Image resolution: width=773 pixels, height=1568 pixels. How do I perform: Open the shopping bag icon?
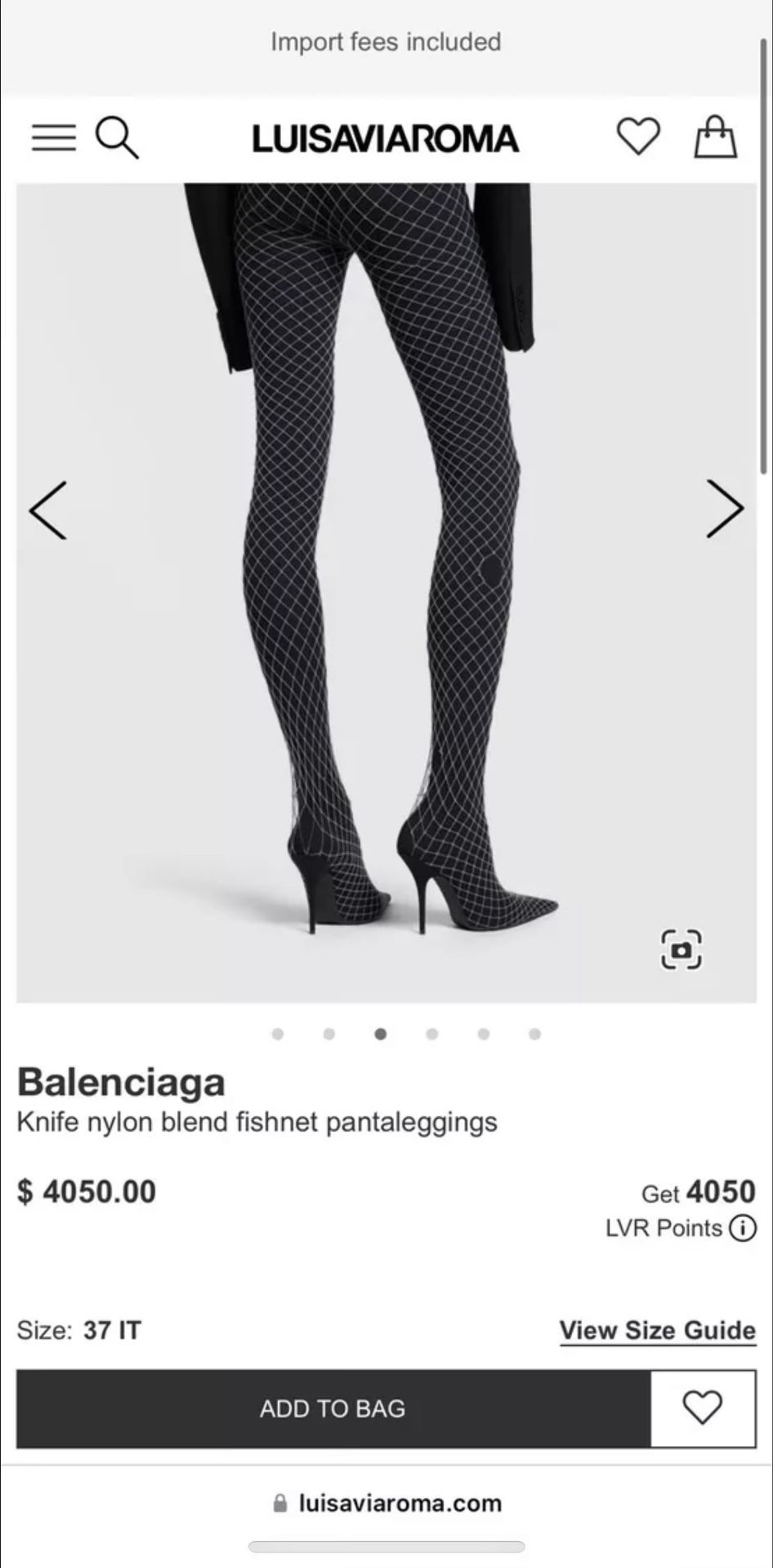[715, 136]
